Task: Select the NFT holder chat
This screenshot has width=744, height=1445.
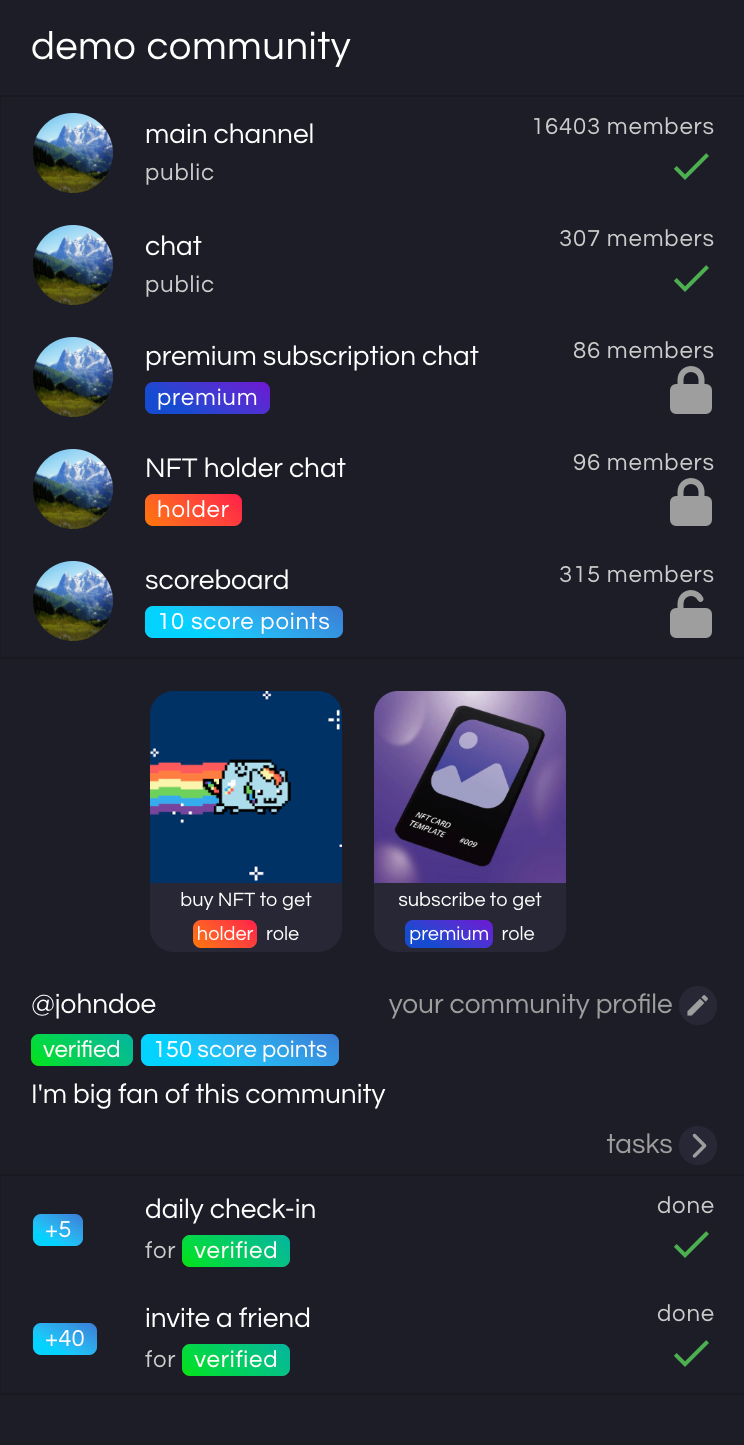Action: tap(372, 488)
